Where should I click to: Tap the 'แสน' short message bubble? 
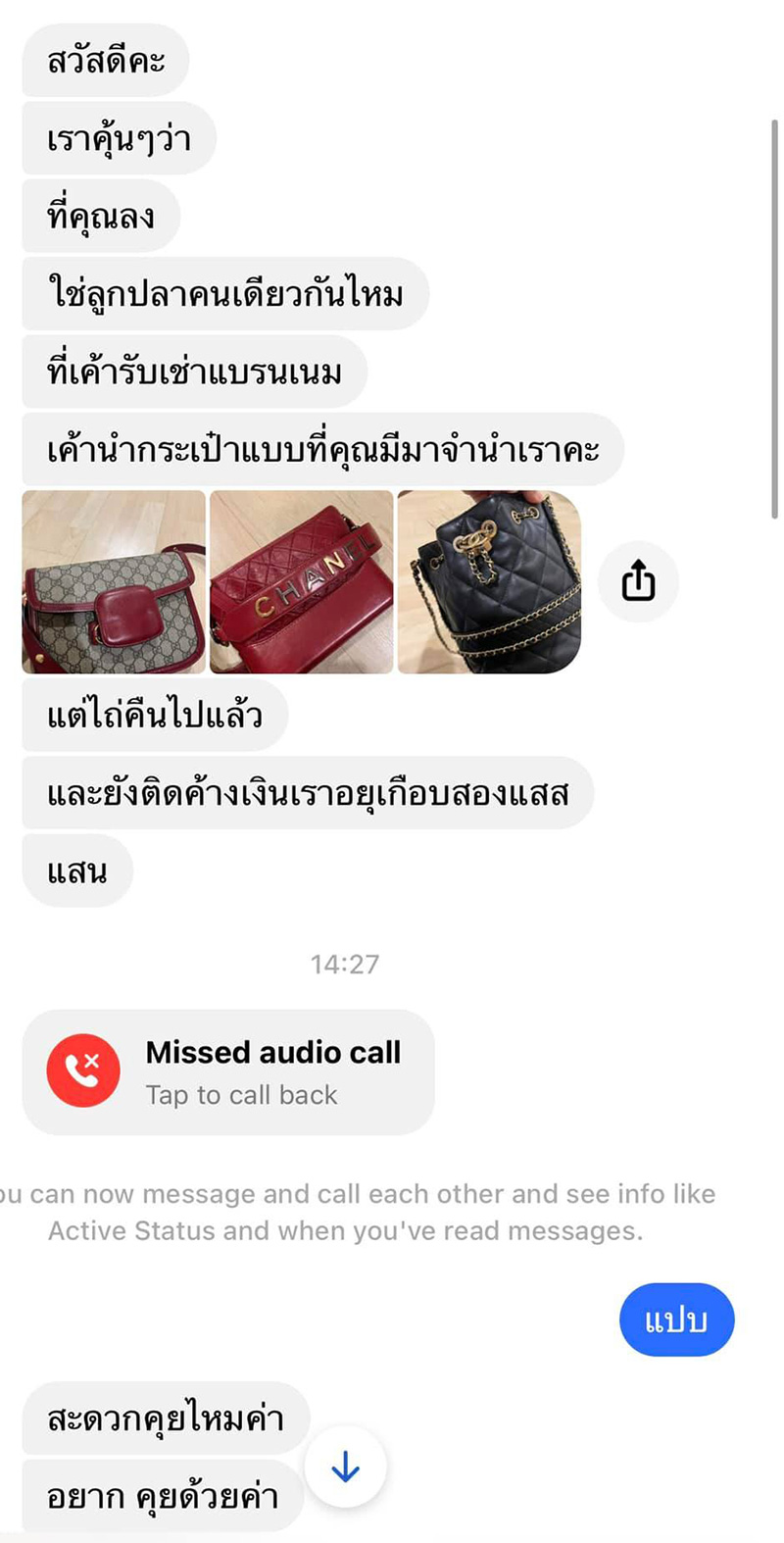click(x=77, y=870)
